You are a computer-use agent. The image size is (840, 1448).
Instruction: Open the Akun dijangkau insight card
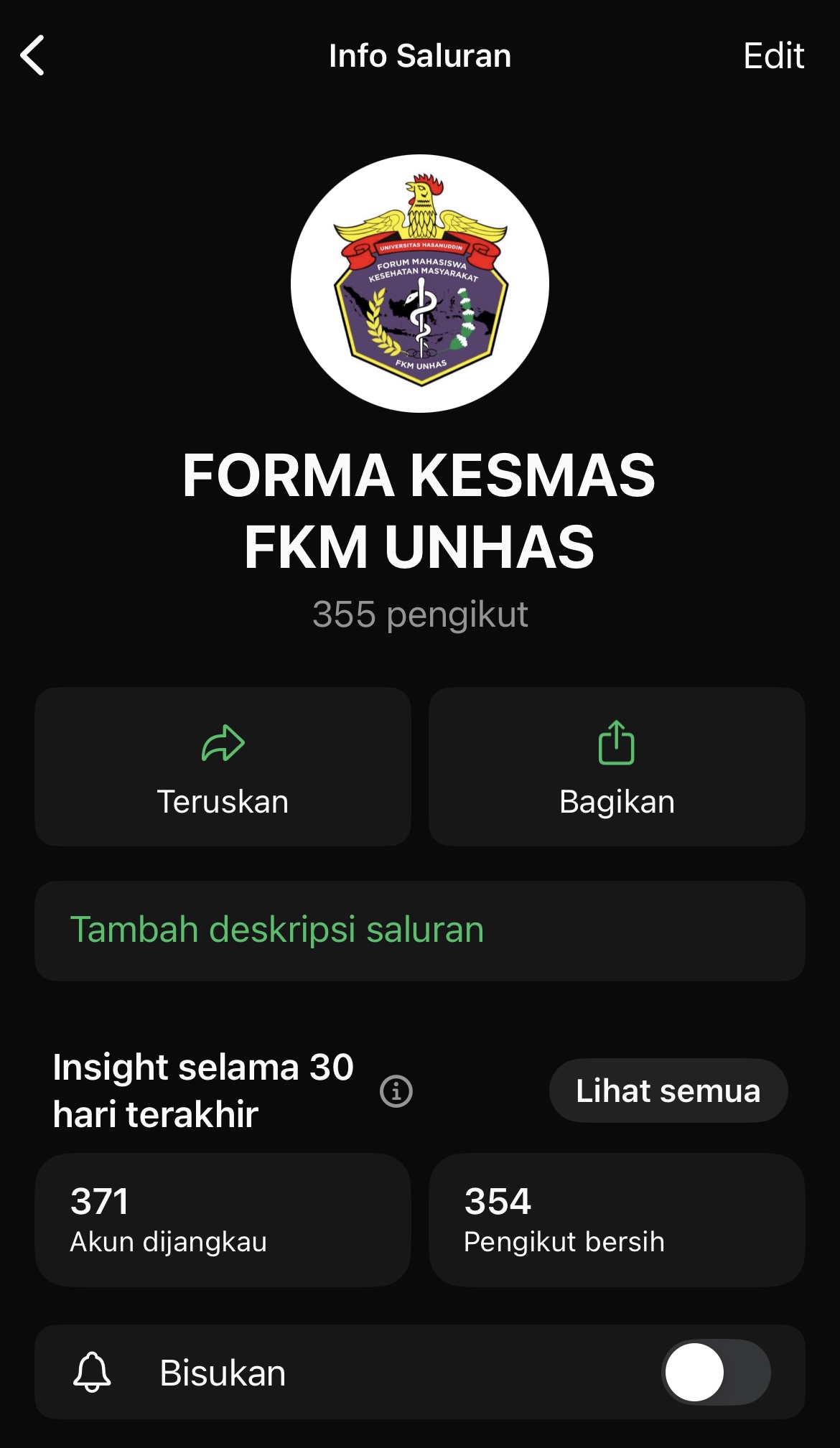[223, 1220]
